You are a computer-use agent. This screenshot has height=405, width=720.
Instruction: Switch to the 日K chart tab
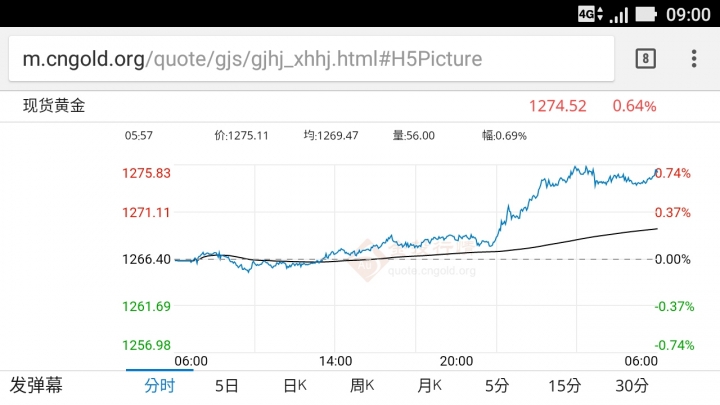point(294,385)
